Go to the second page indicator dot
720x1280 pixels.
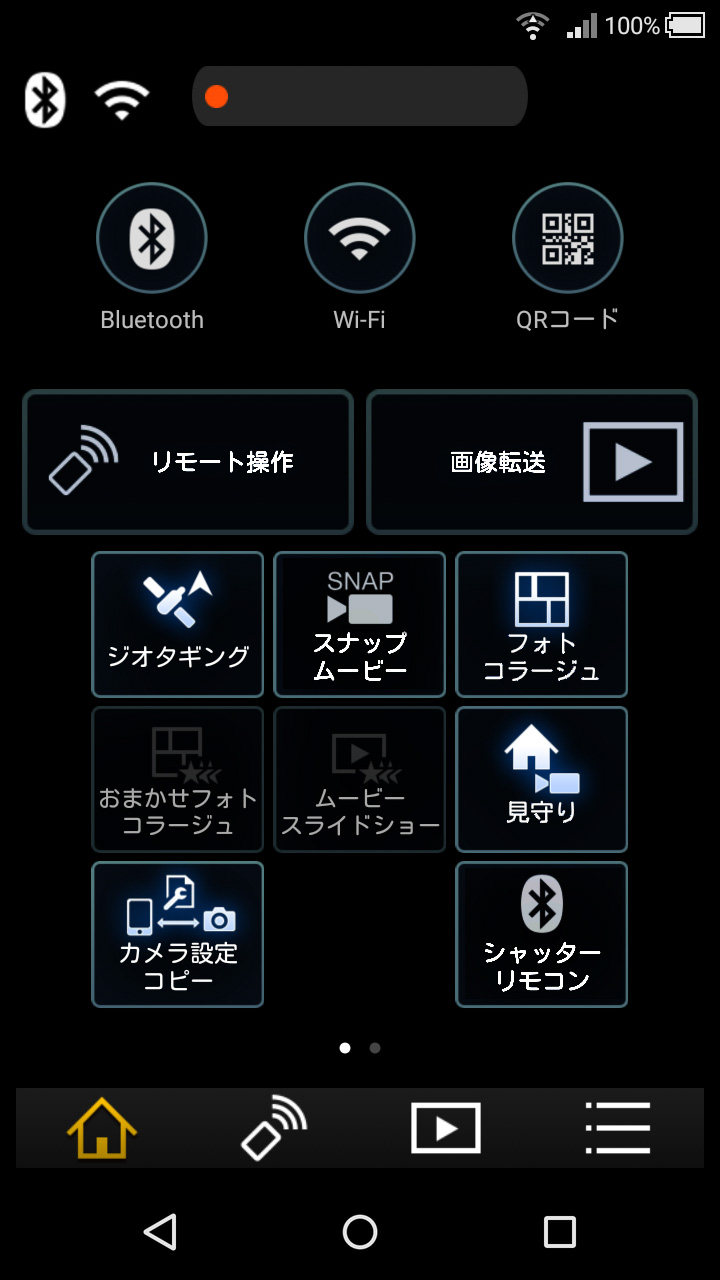pos(375,1048)
